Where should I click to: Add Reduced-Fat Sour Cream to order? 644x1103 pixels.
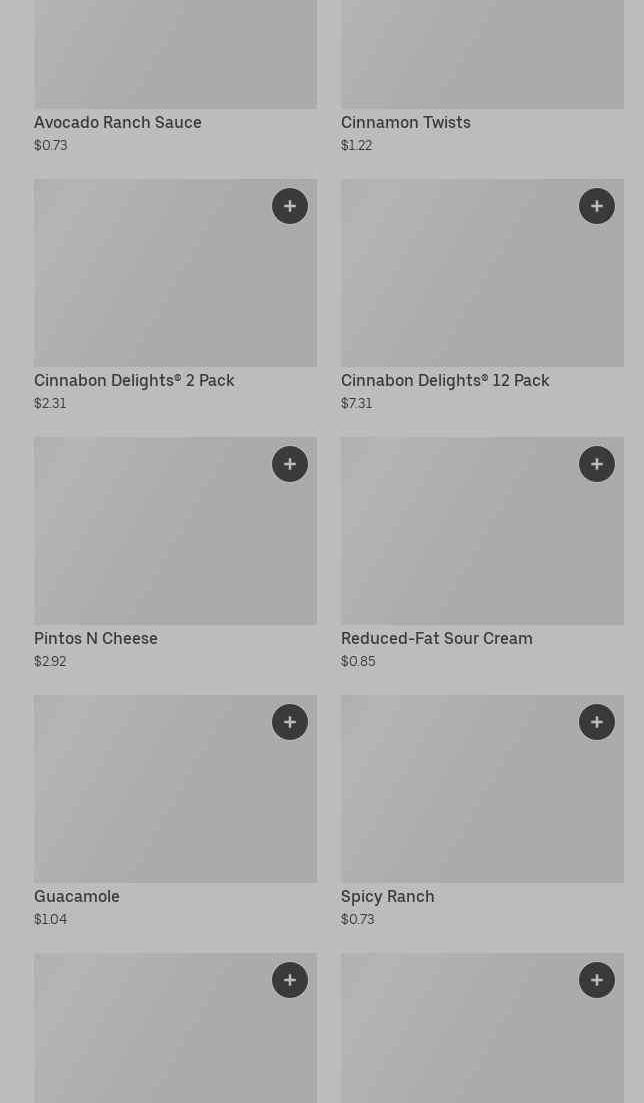(597, 464)
